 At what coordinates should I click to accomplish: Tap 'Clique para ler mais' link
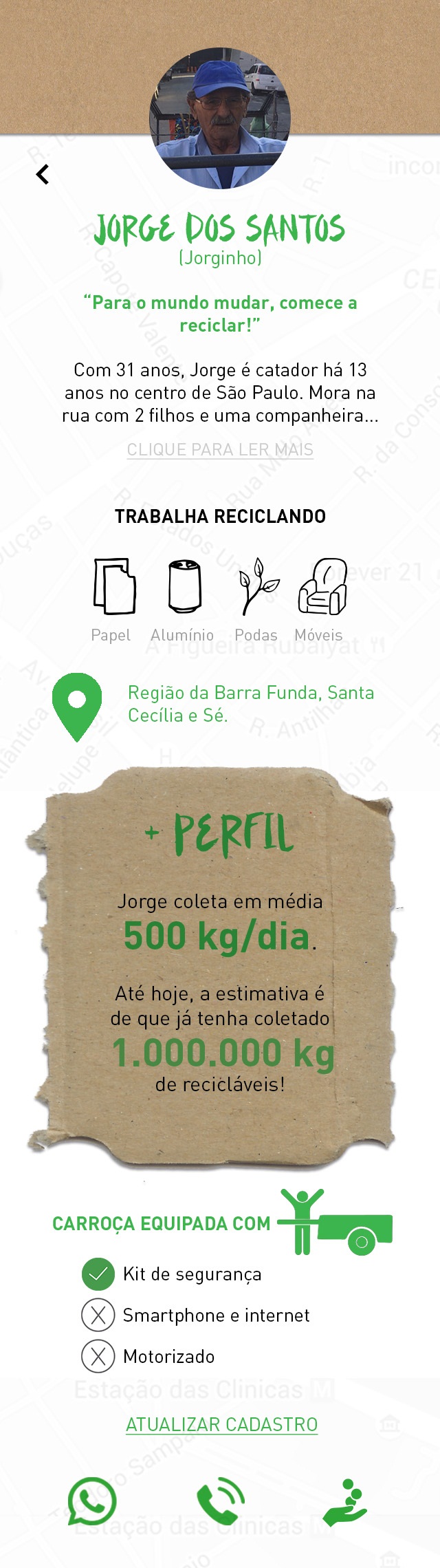click(x=220, y=450)
